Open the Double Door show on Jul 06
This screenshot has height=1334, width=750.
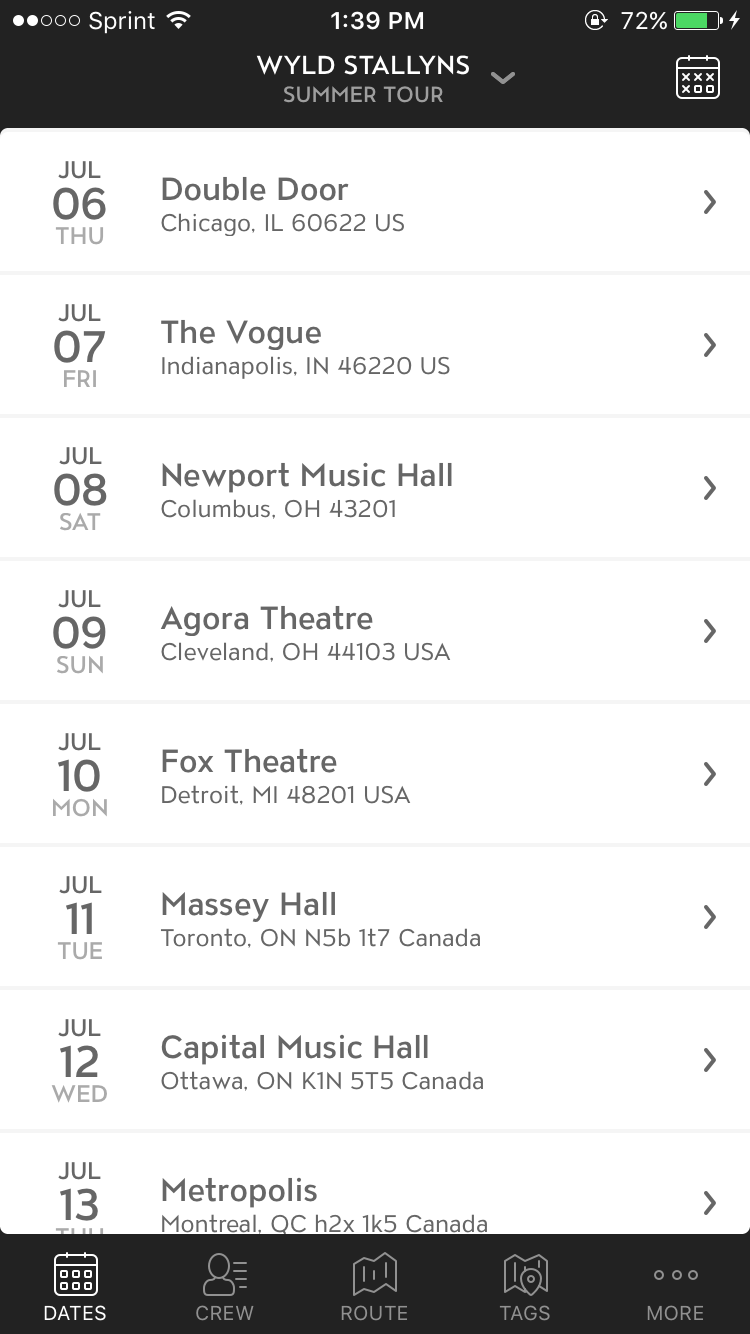(375, 202)
